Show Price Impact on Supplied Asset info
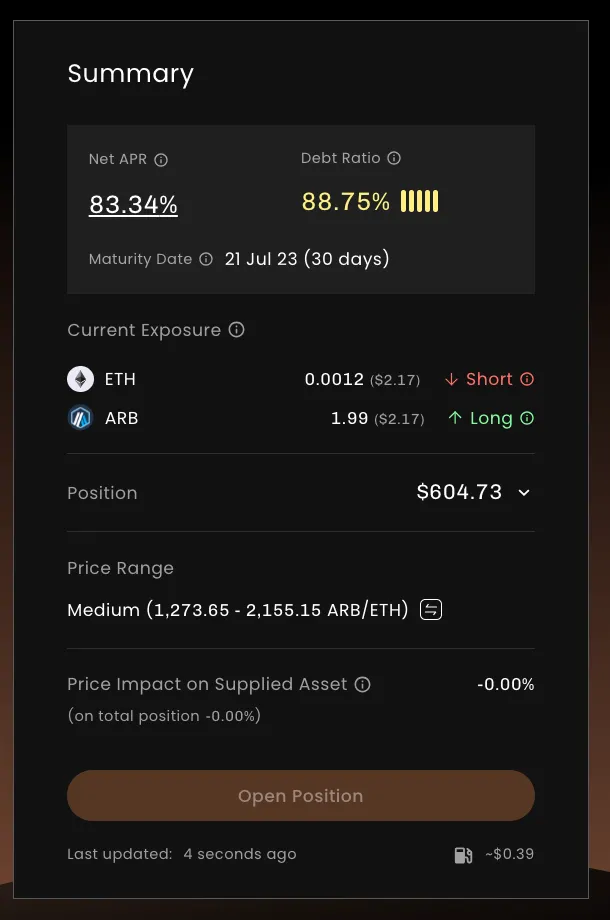610x920 pixels. tap(363, 685)
